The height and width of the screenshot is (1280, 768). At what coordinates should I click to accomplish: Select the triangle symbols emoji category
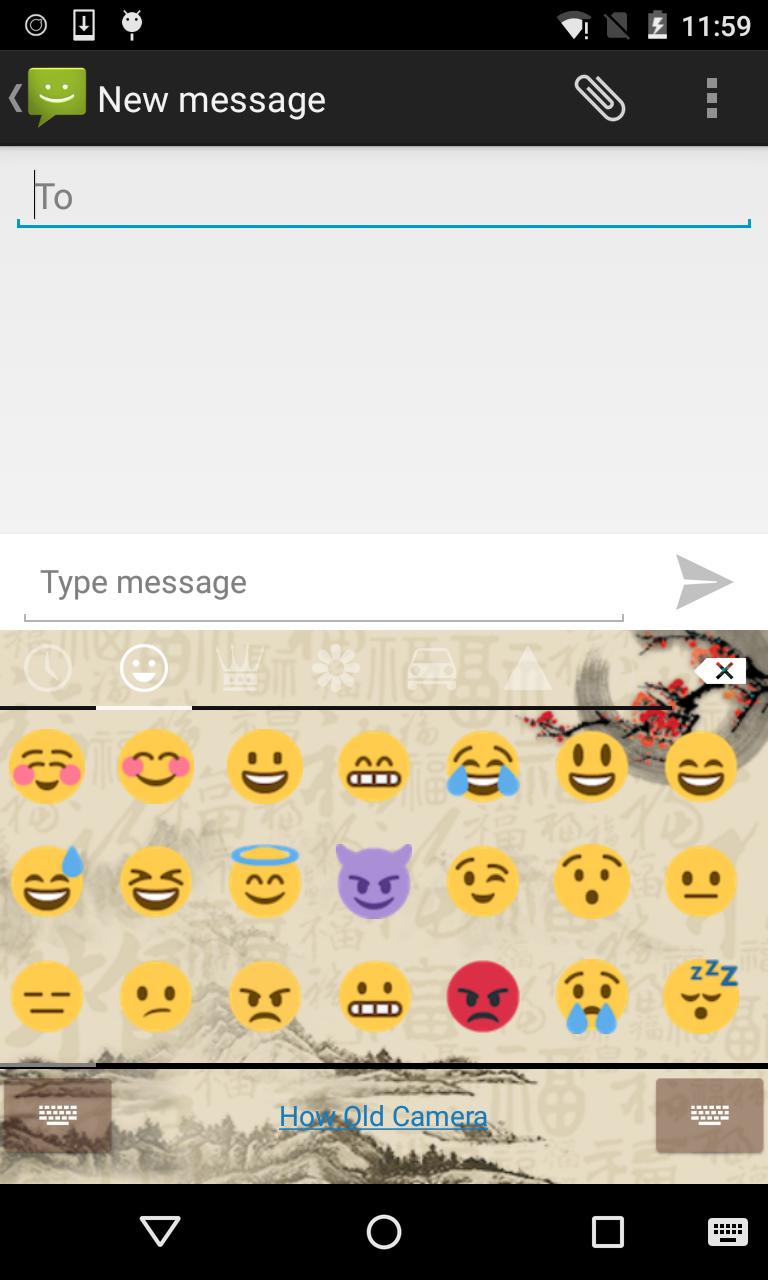click(x=528, y=668)
